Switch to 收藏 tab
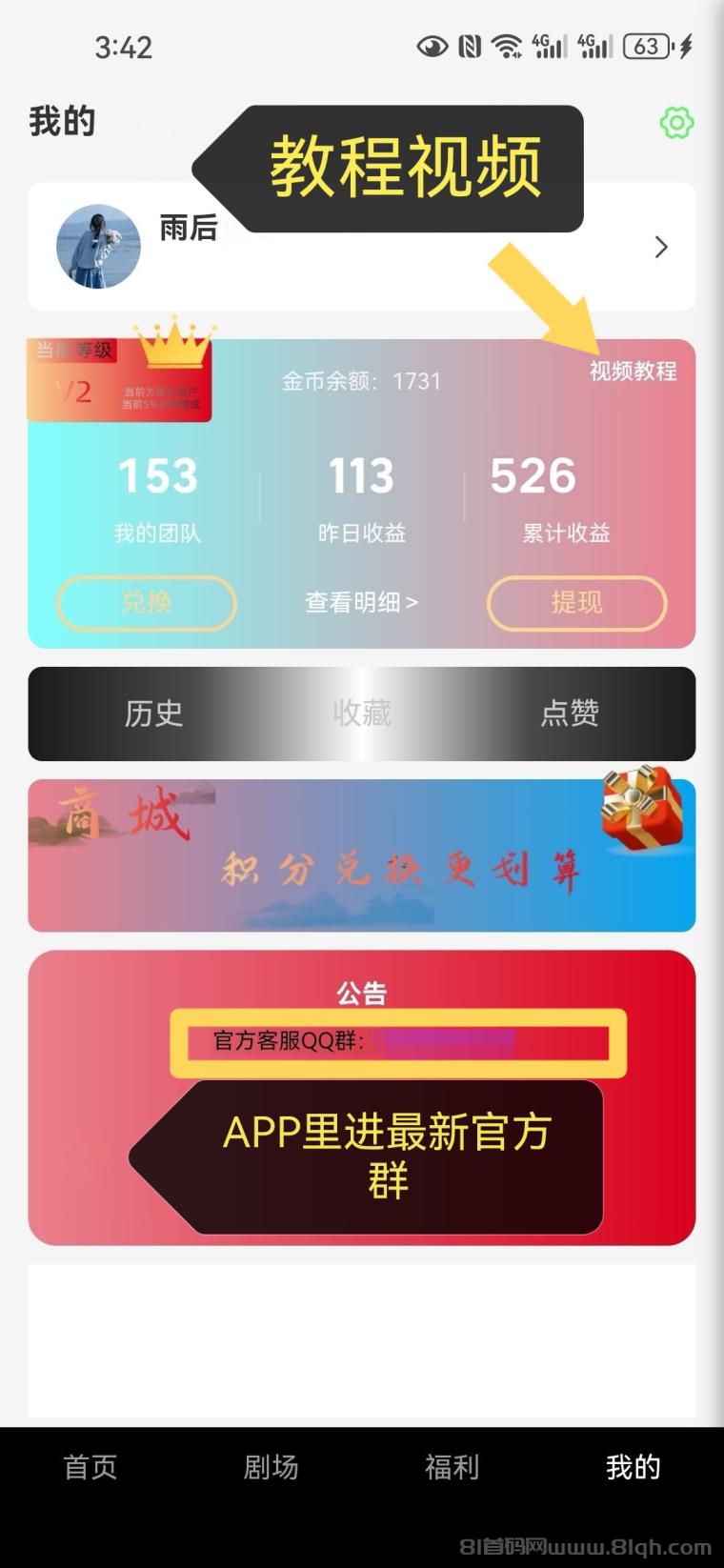Screen dimensions: 724x1568 click(362, 714)
